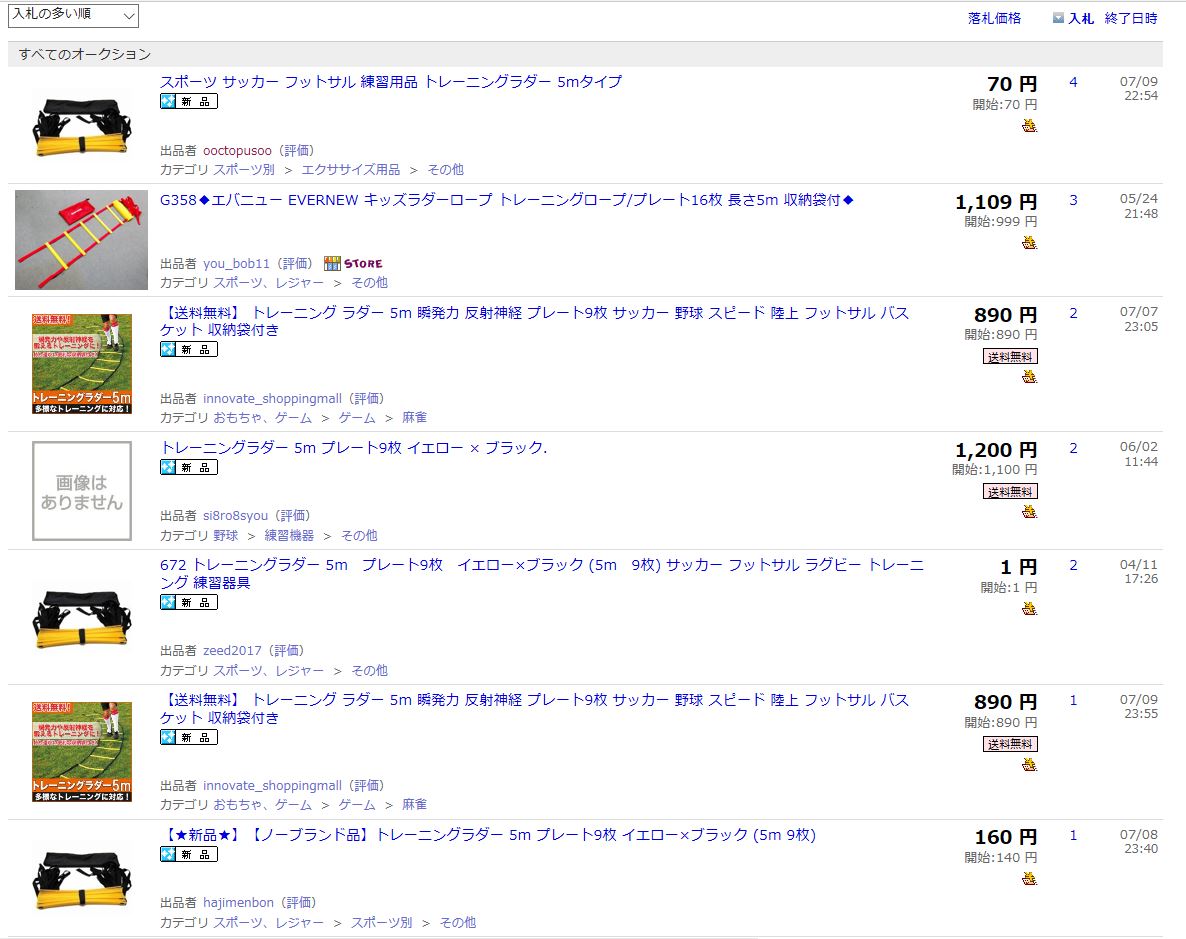This screenshot has width=1186, height=939.
Task: Open the トレーニングラダー イエロー × ブラック. listing
Action: coord(353,448)
